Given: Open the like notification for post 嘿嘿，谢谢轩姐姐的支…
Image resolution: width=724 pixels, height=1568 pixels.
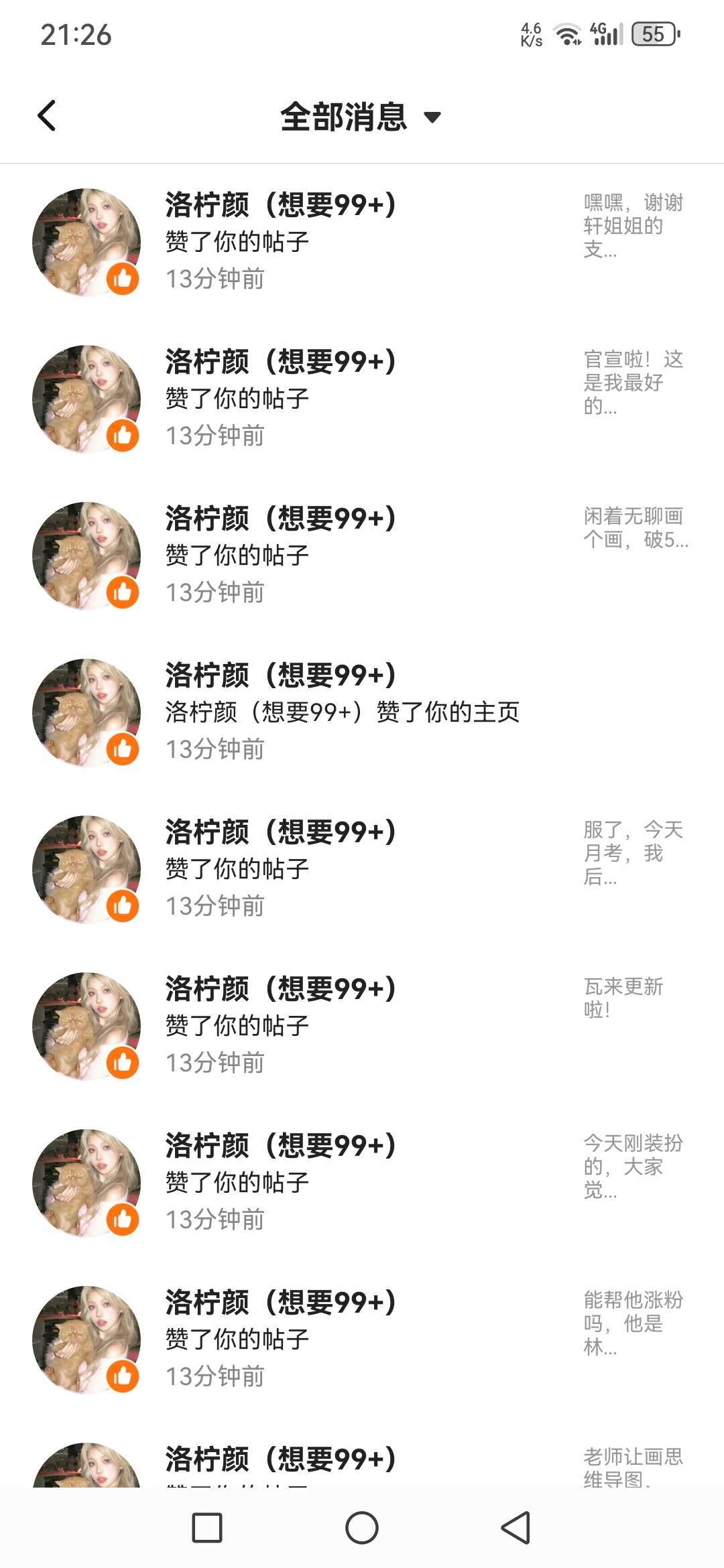Looking at the screenshot, I should pyautogui.click(x=362, y=241).
